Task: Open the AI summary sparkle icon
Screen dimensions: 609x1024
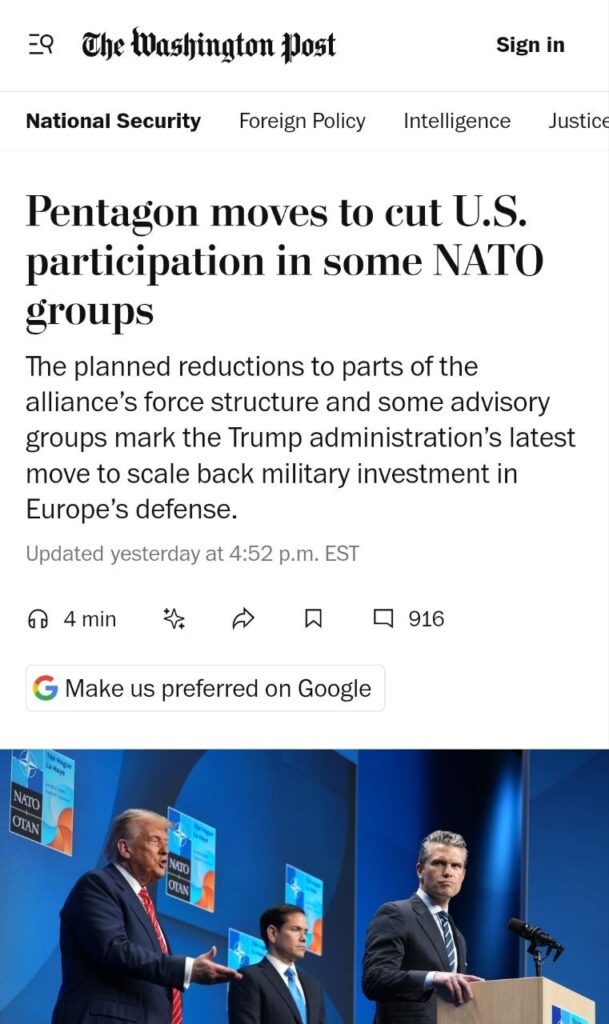Action: click(x=174, y=619)
